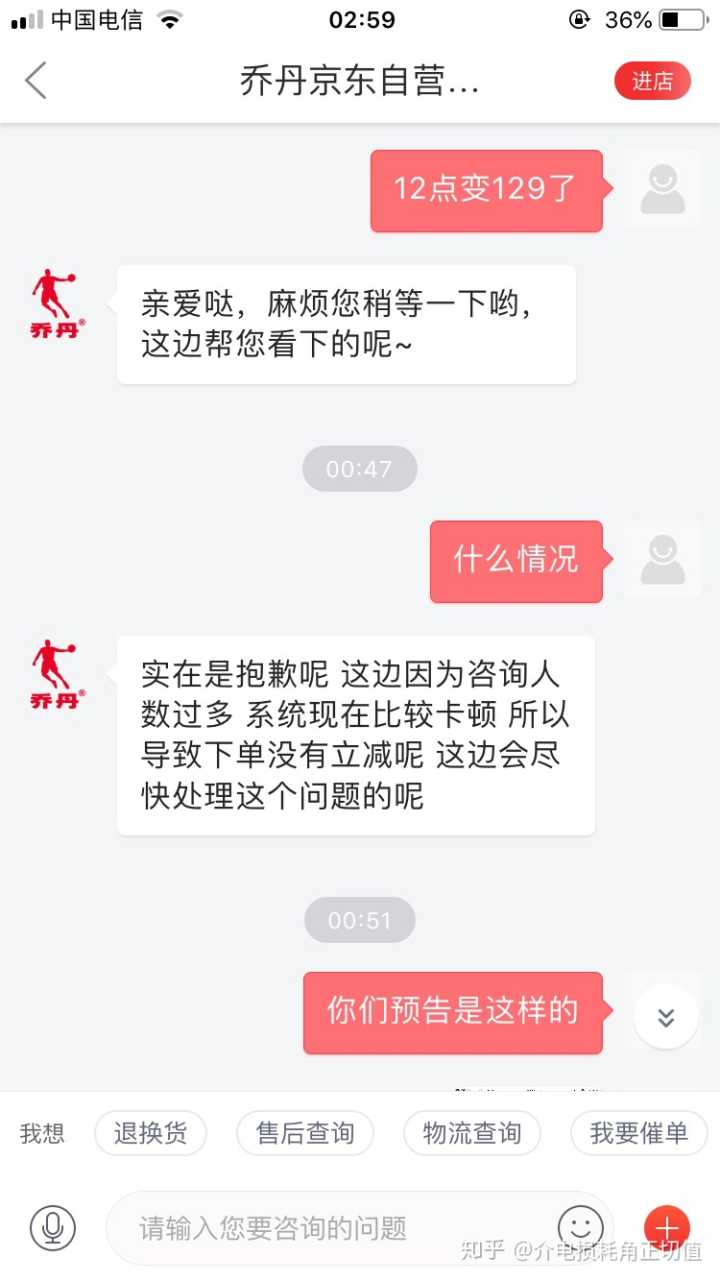Open the emoji picker
Image resolution: width=720 pixels, height=1281 pixels.
tap(580, 1226)
